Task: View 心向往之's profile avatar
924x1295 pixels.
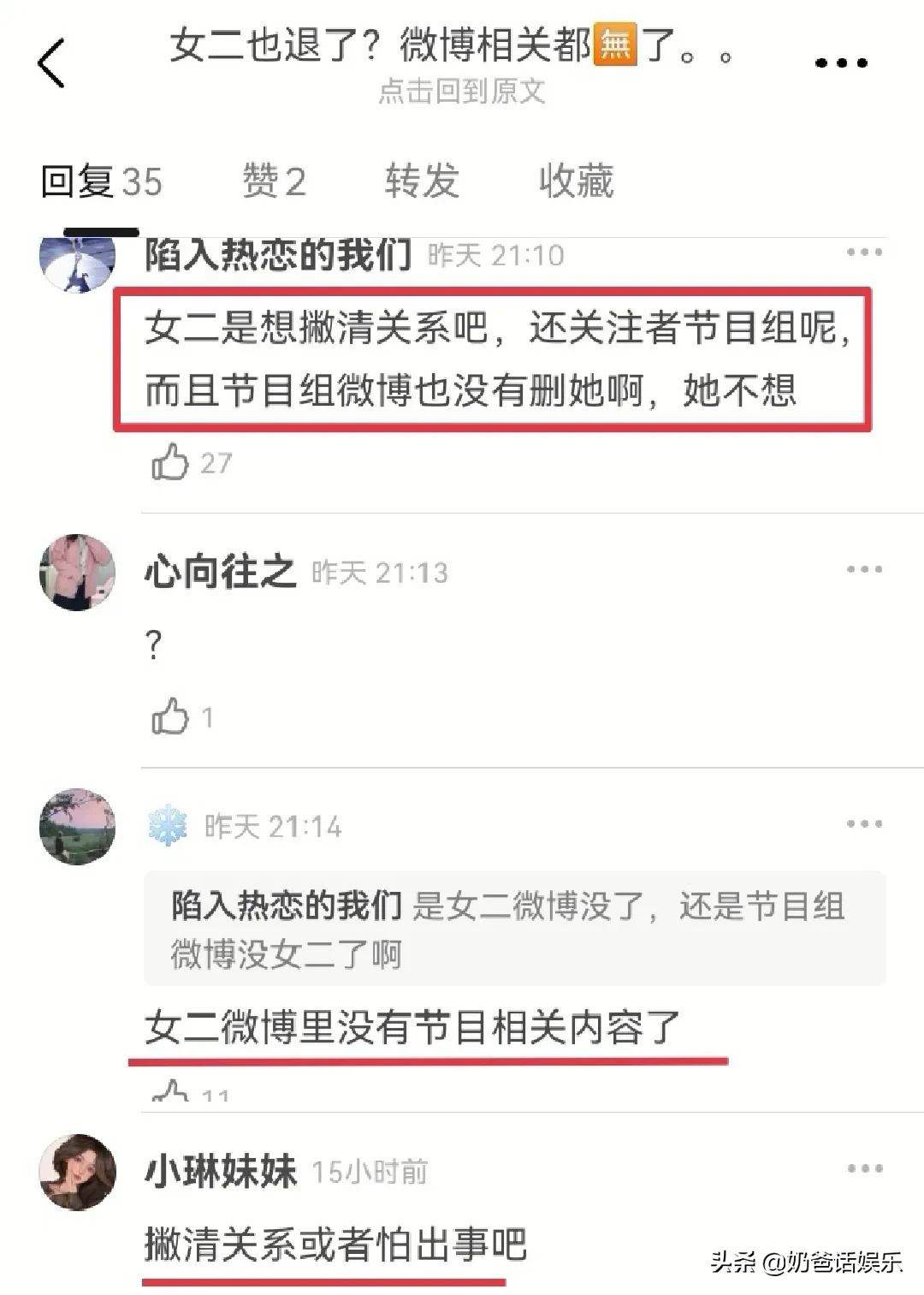Action: click(x=77, y=572)
